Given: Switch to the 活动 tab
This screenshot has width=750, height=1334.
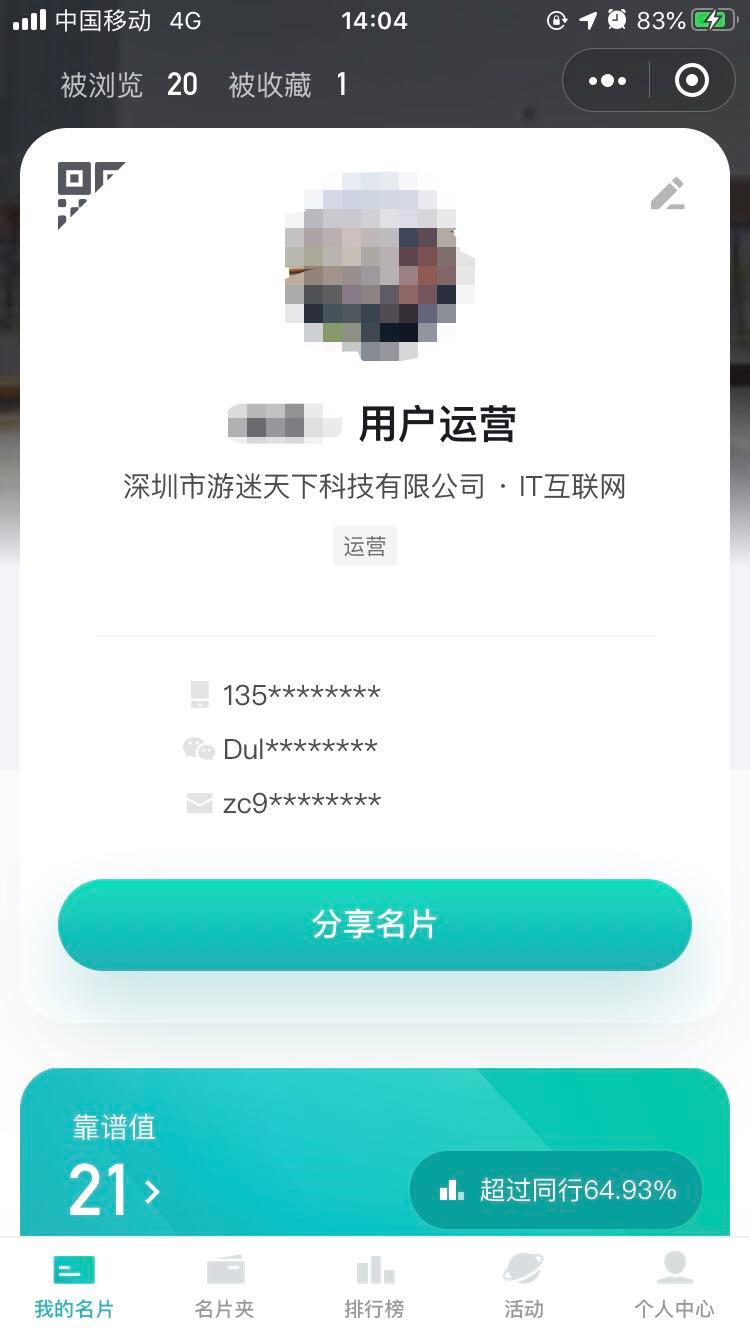Looking at the screenshot, I should coord(524,1285).
